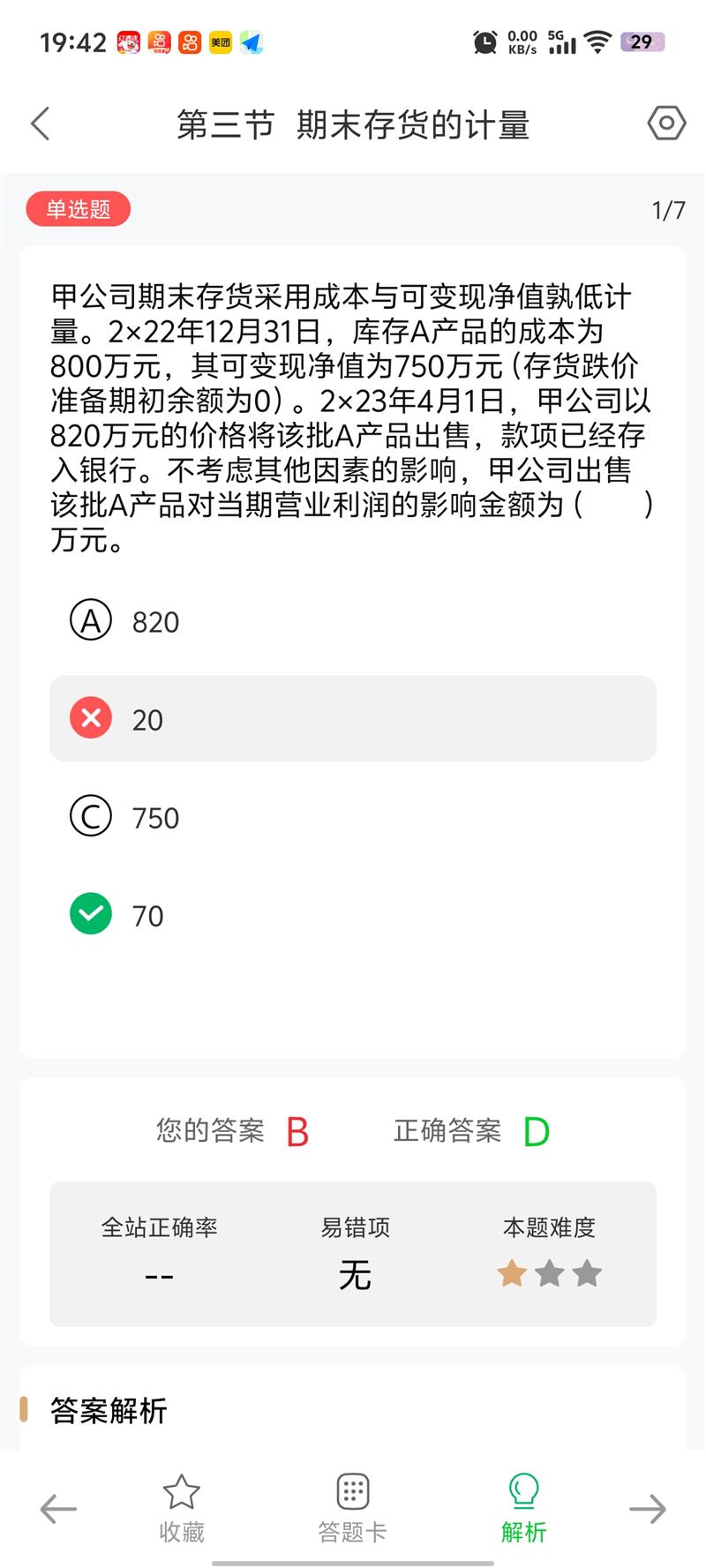Screen dimensions: 706x1568
Task: Select the correct-marked option 70
Action: 353,915
